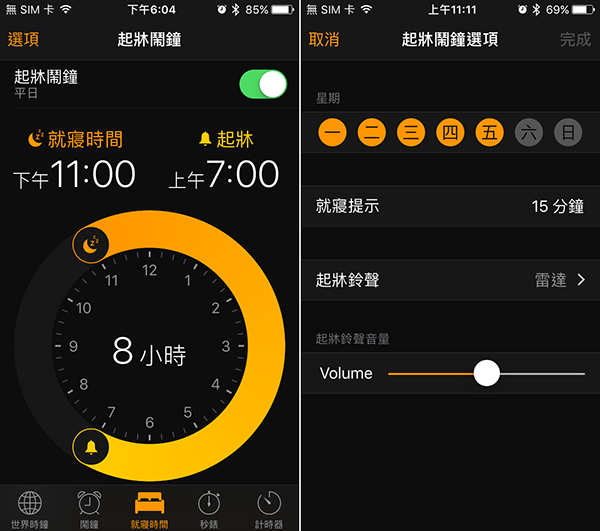The width and height of the screenshot is (600, 531).
Task: Tap the bedtime moon handle on the dial
Action: pos(91,243)
